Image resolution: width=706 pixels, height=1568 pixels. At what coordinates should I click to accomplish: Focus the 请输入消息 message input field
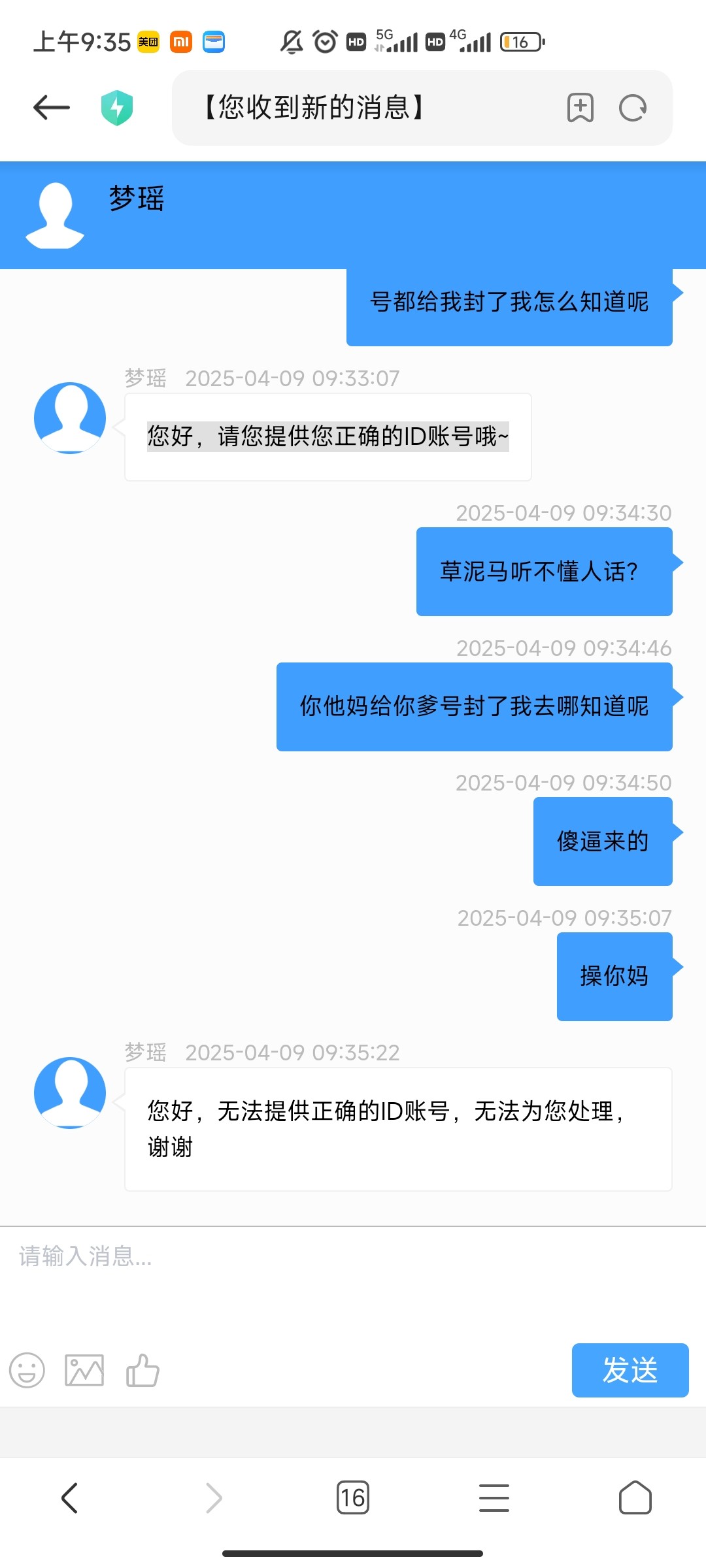click(x=353, y=1279)
